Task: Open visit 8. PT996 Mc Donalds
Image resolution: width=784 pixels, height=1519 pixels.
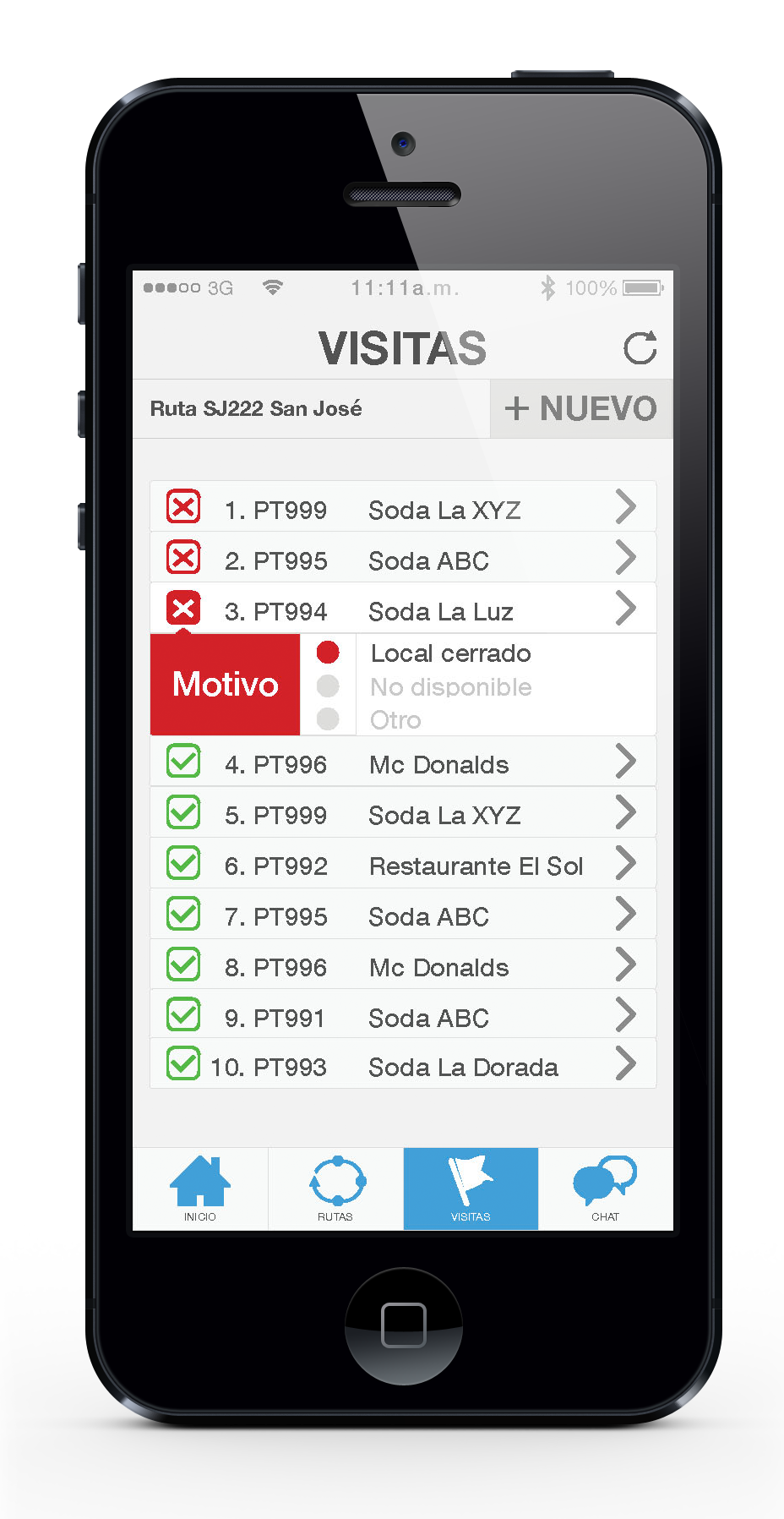Action: (x=403, y=965)
